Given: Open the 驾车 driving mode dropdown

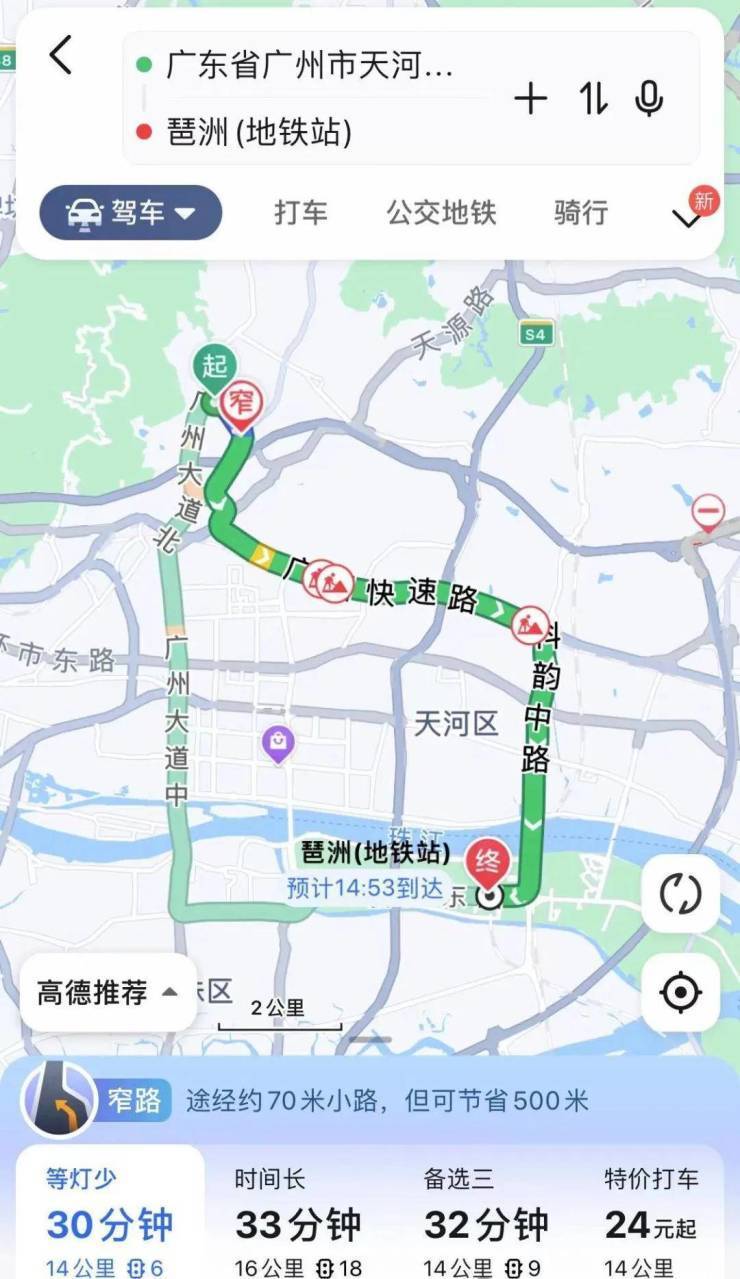Looking at the screenshot, I should pos(130,213).
